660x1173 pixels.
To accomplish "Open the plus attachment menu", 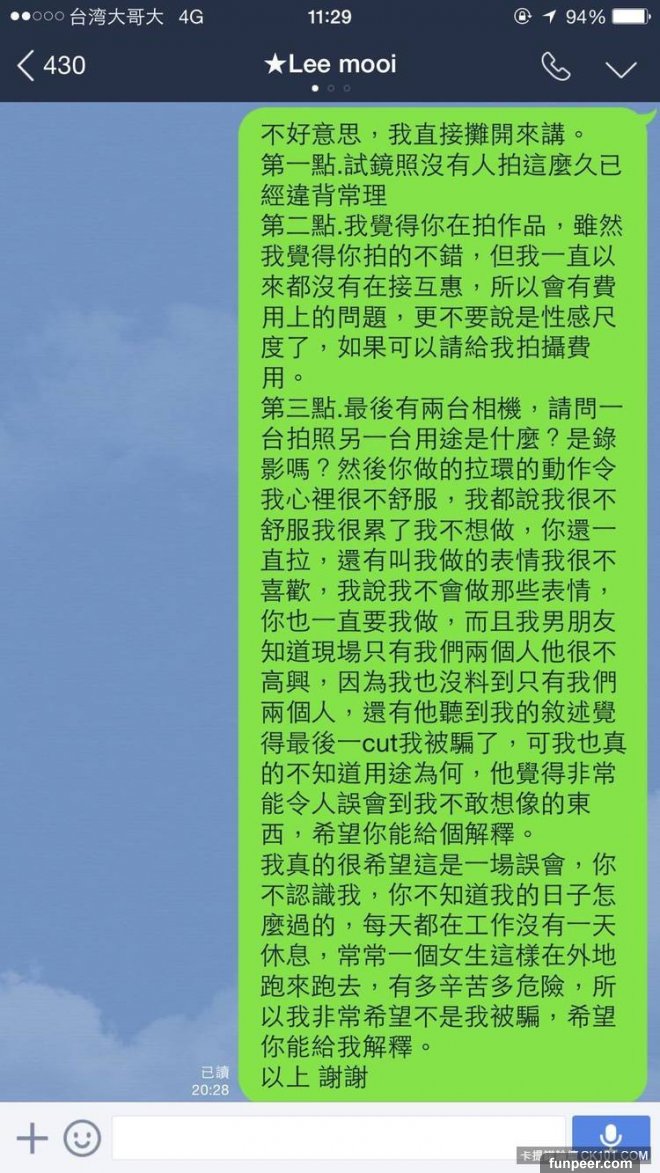I will coord(32,1138).
